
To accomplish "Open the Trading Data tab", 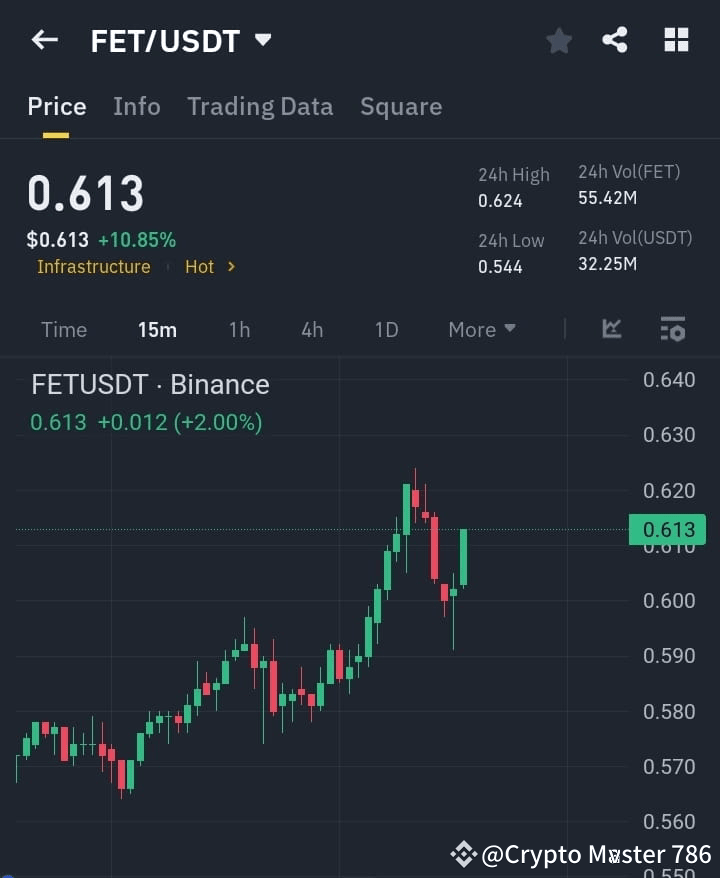I will point(260,106).
